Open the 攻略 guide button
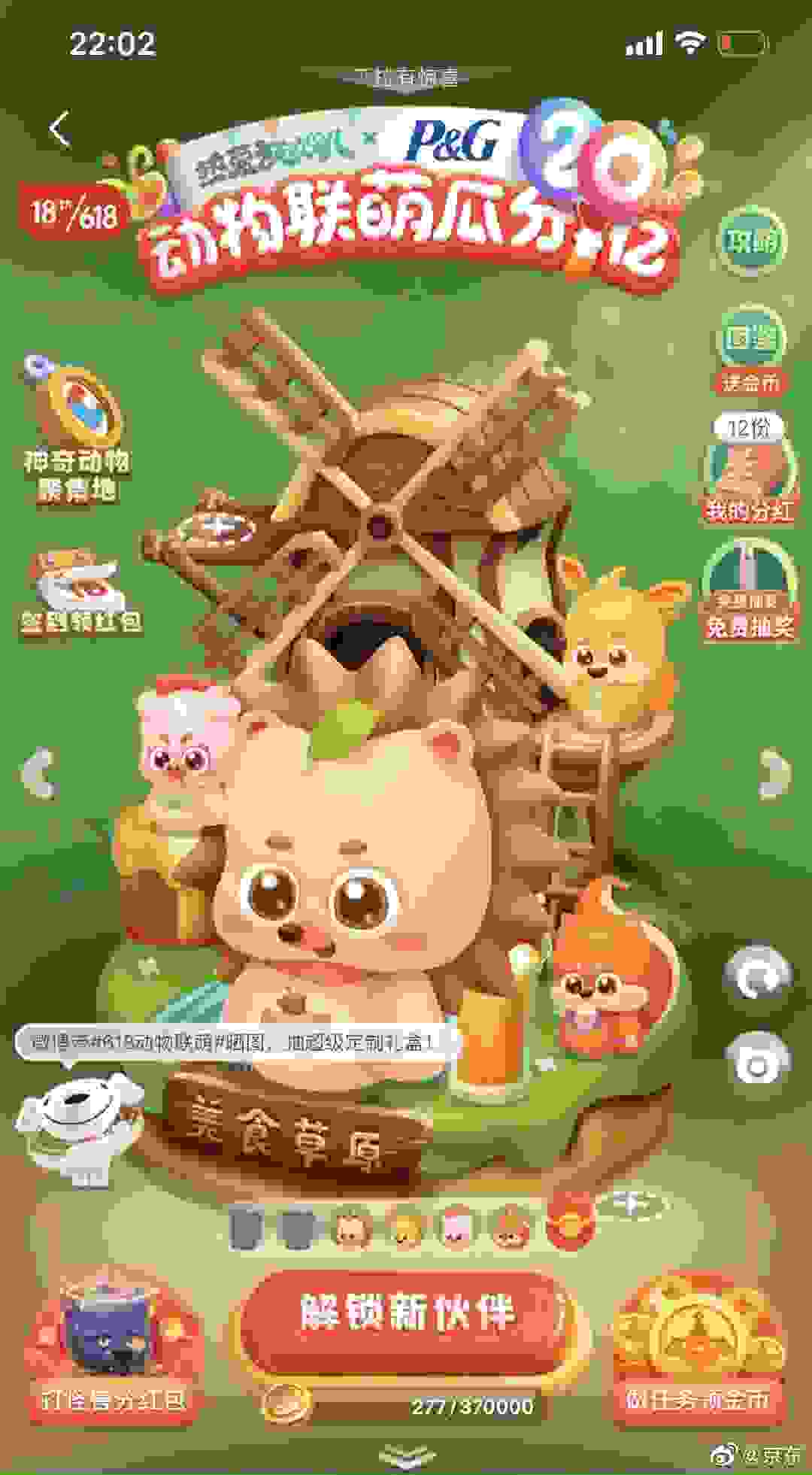 tap(750, 241)
